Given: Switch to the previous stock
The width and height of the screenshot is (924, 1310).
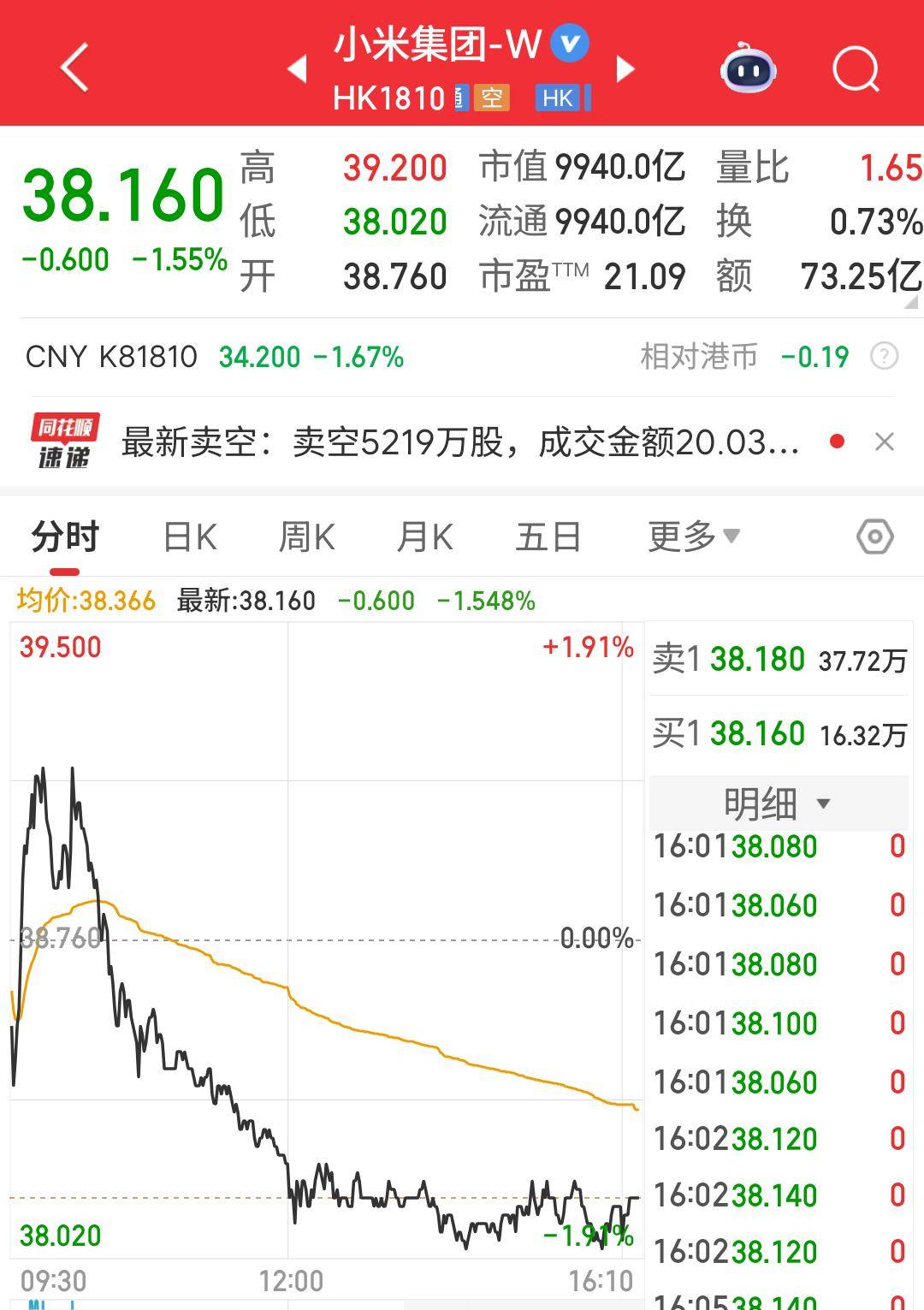Looking at the screenshot, I should pos(297,68).
